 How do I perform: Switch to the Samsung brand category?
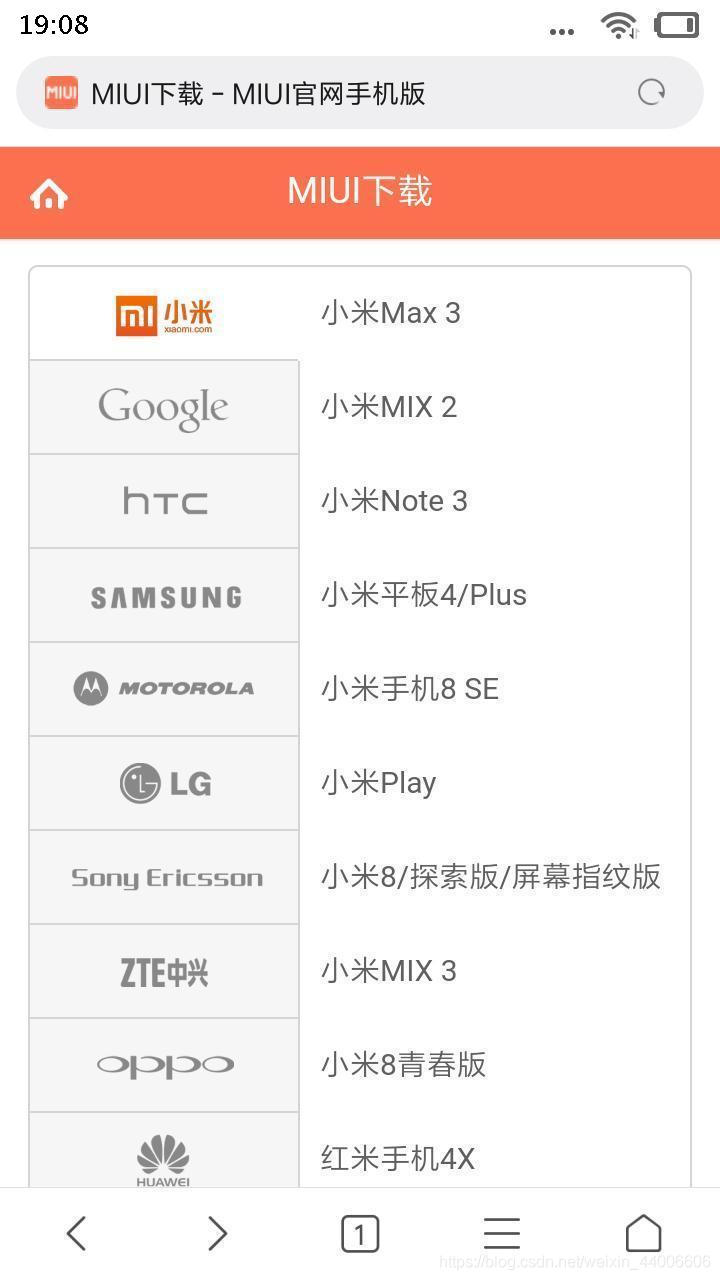click(x=163, y=594)
